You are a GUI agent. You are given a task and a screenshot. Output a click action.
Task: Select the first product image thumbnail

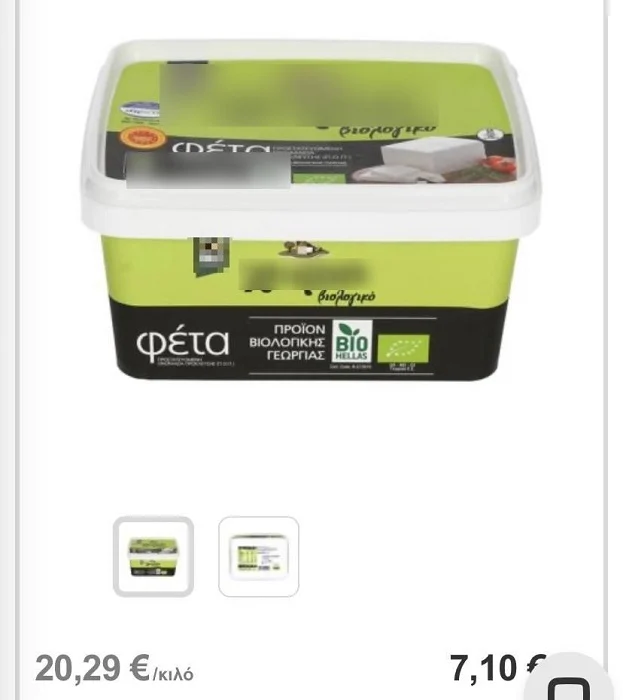[153, 556]
